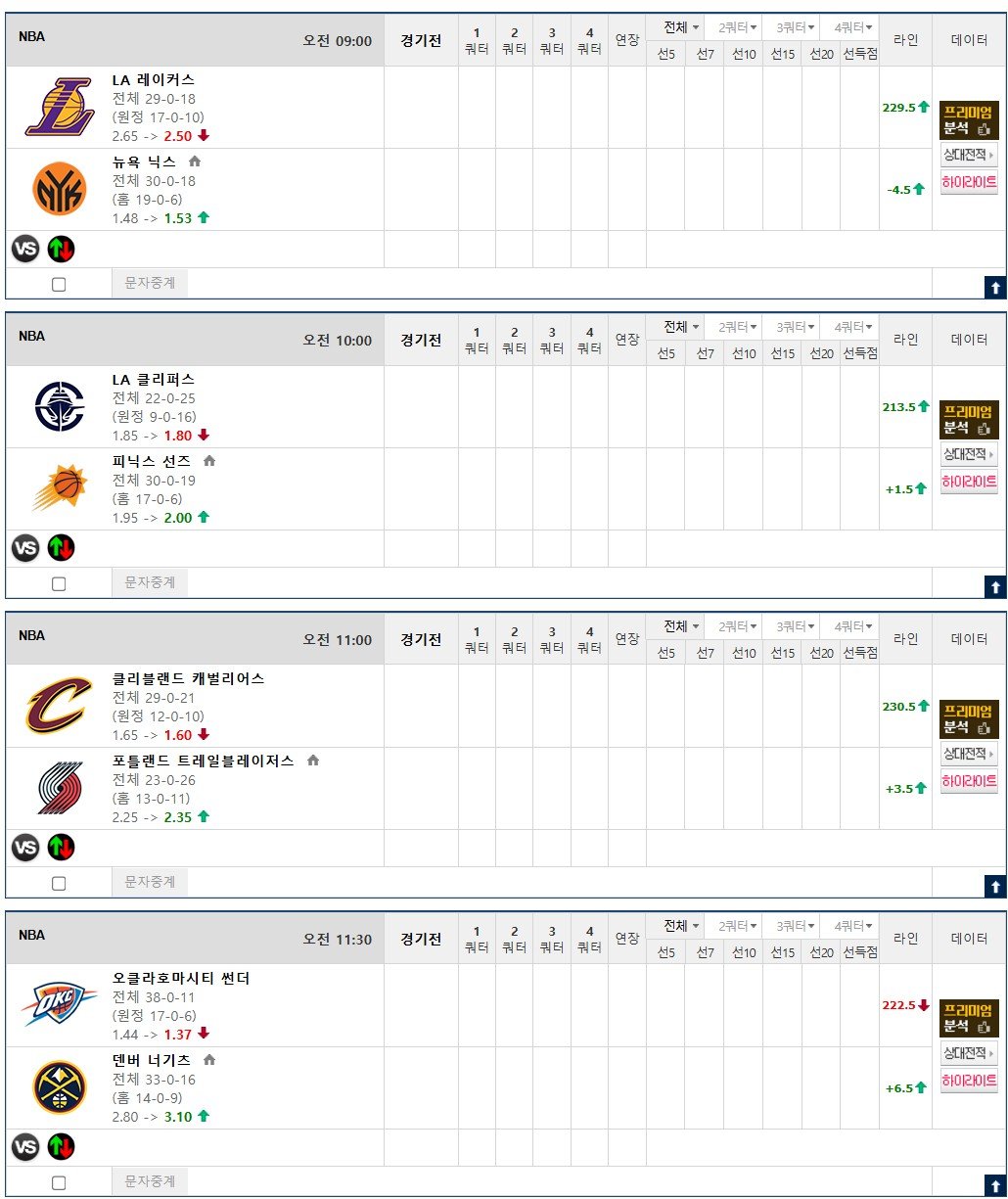Open 프리미엄 분석 for LA 레이커스 game

tap(969, 119)
